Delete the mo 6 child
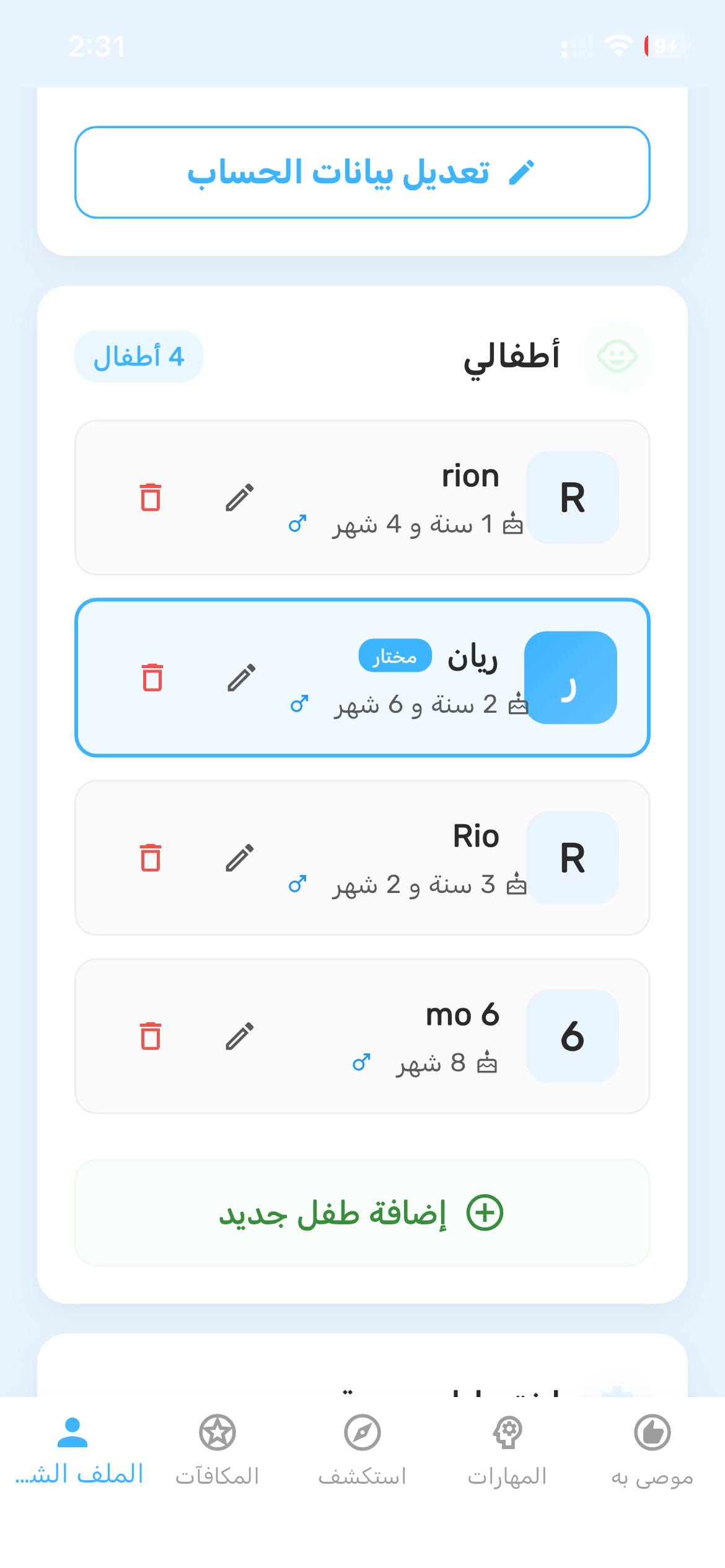 (151, 1036)
